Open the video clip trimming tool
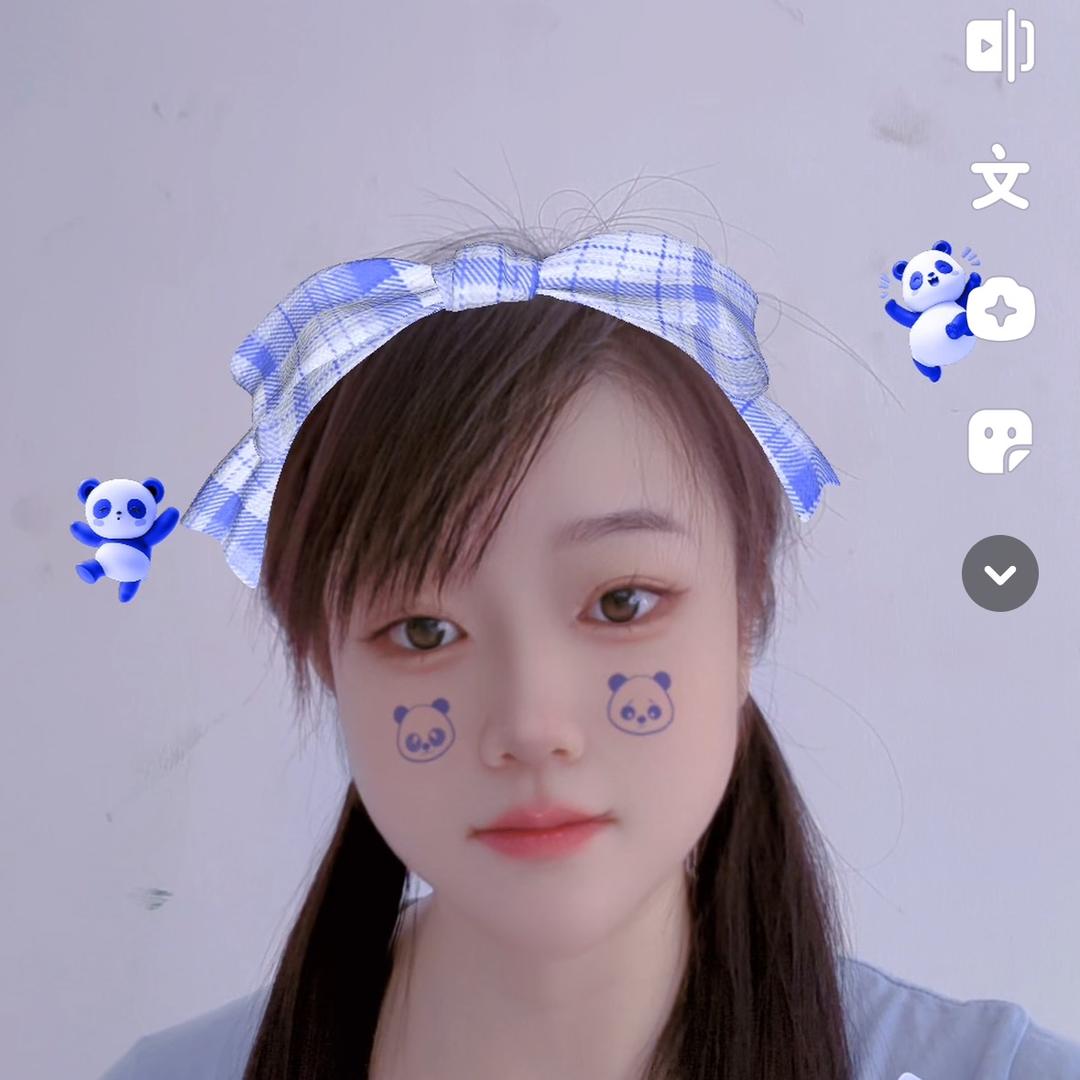The image size is (1080, 1080). [x=999, y=46]
